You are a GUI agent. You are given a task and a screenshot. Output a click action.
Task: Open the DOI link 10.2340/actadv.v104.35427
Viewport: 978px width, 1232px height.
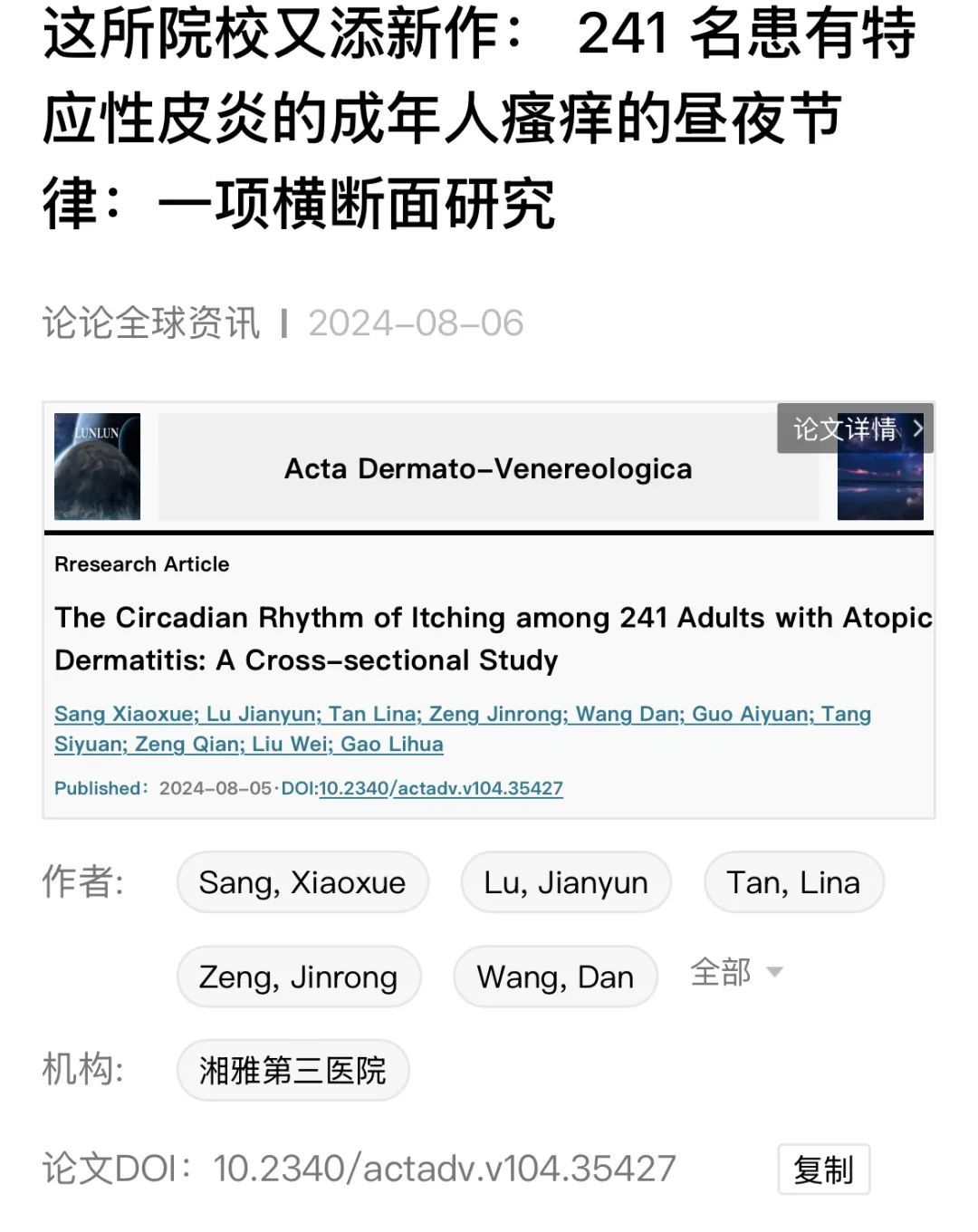coord(440,788)
